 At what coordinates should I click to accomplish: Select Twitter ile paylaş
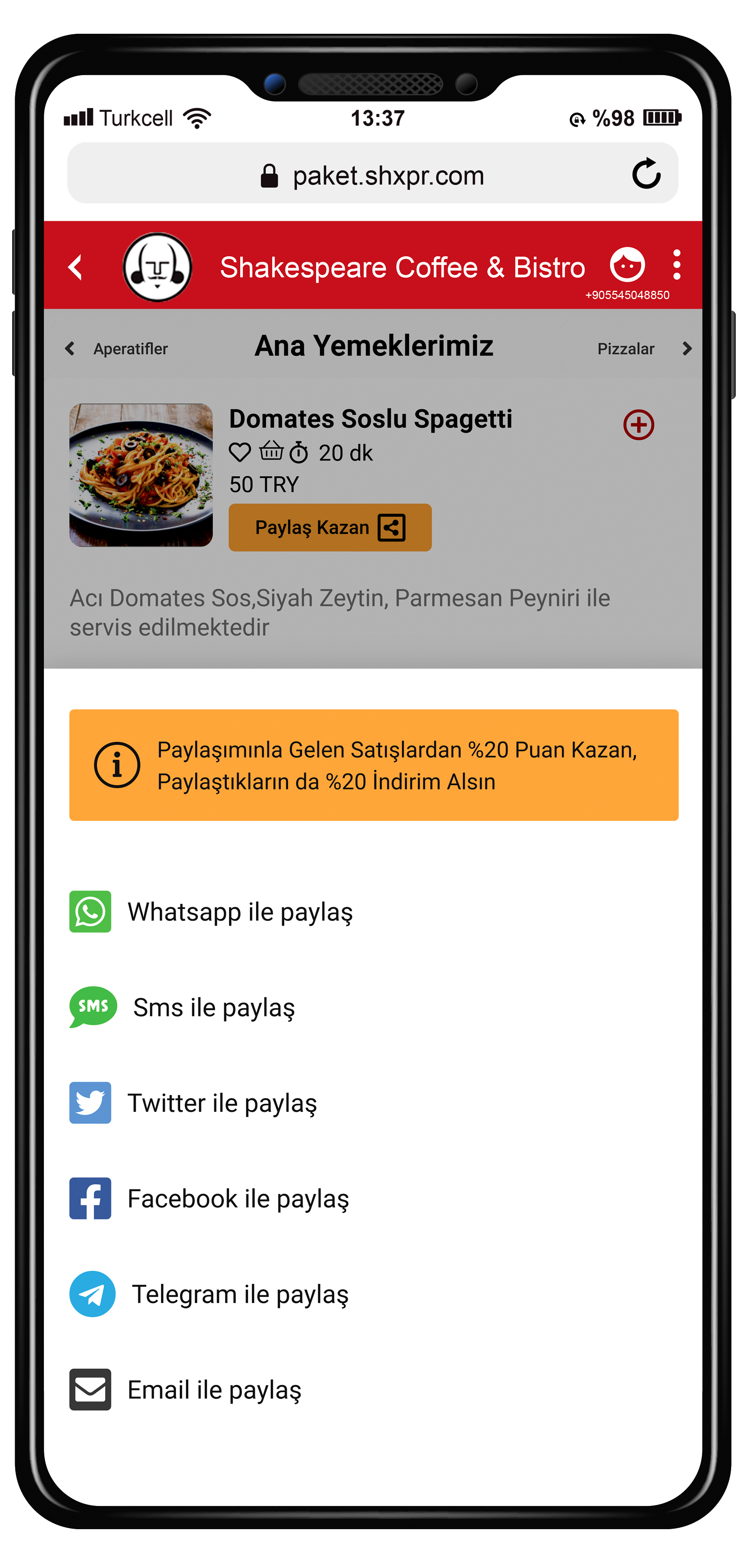[x=193, y=1102]
